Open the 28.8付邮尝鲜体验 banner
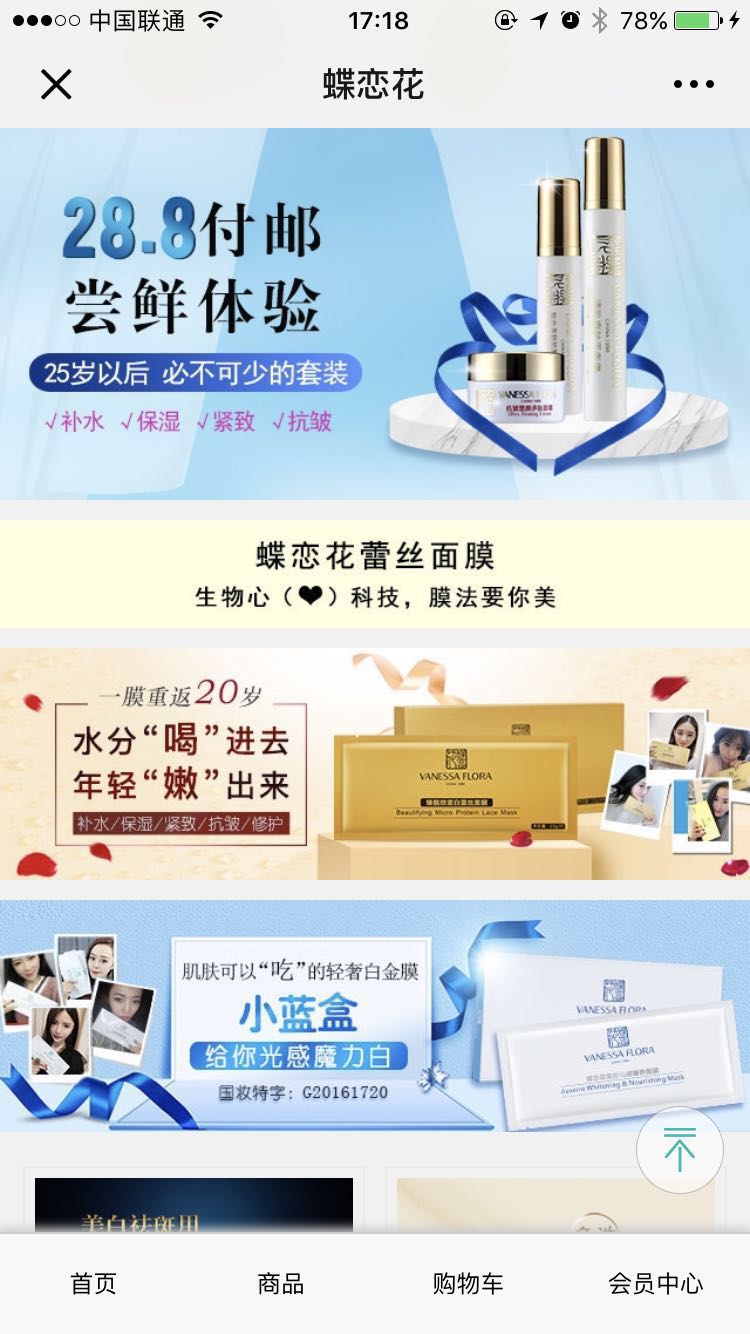 (x=374, y=314)
